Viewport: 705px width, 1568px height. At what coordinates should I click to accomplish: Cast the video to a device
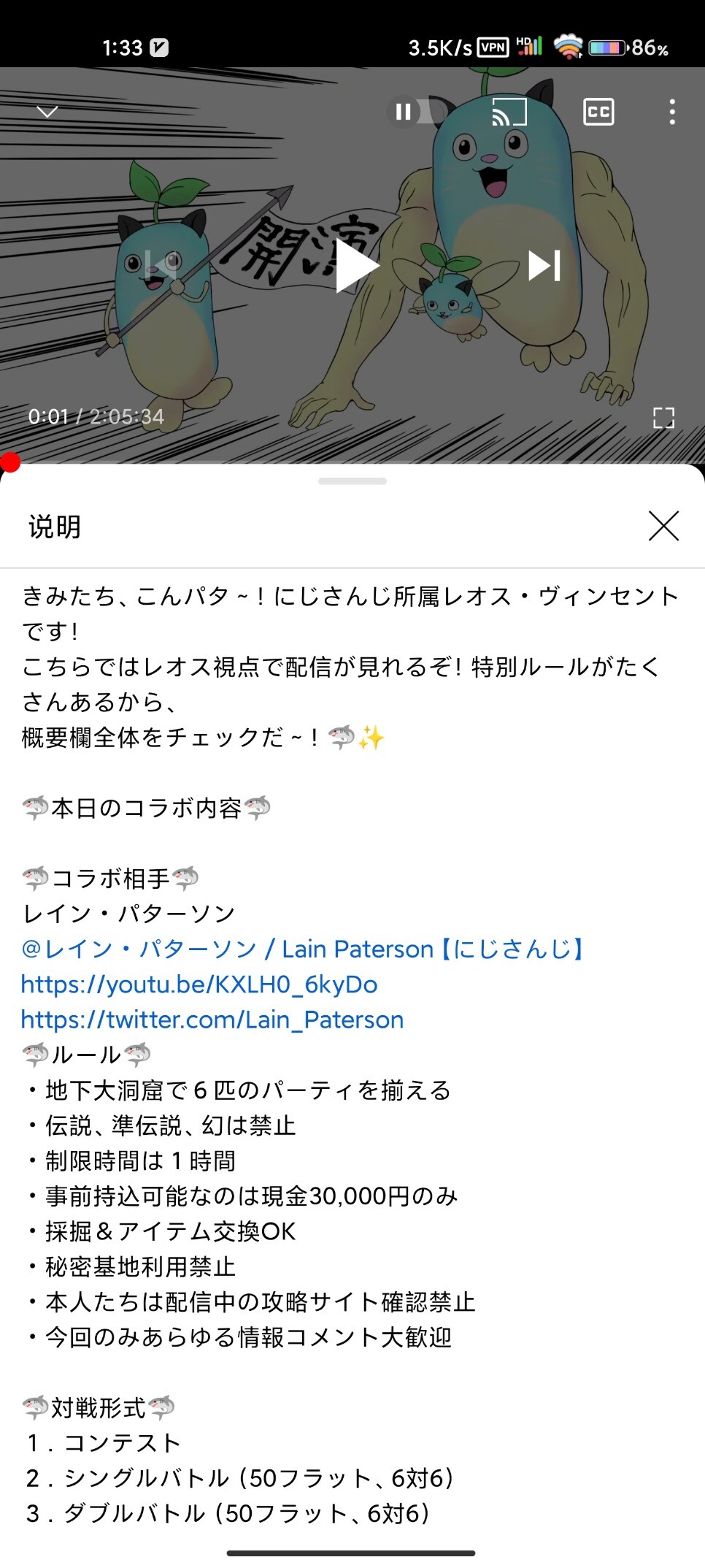pyautogui.click(x=509, y=112)
